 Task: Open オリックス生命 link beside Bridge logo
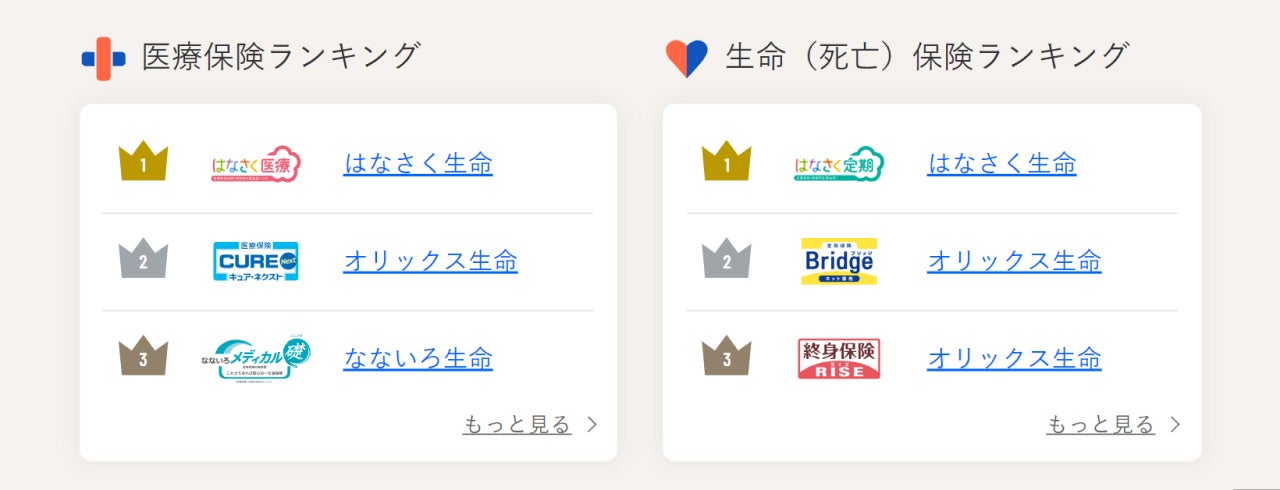1014,261
